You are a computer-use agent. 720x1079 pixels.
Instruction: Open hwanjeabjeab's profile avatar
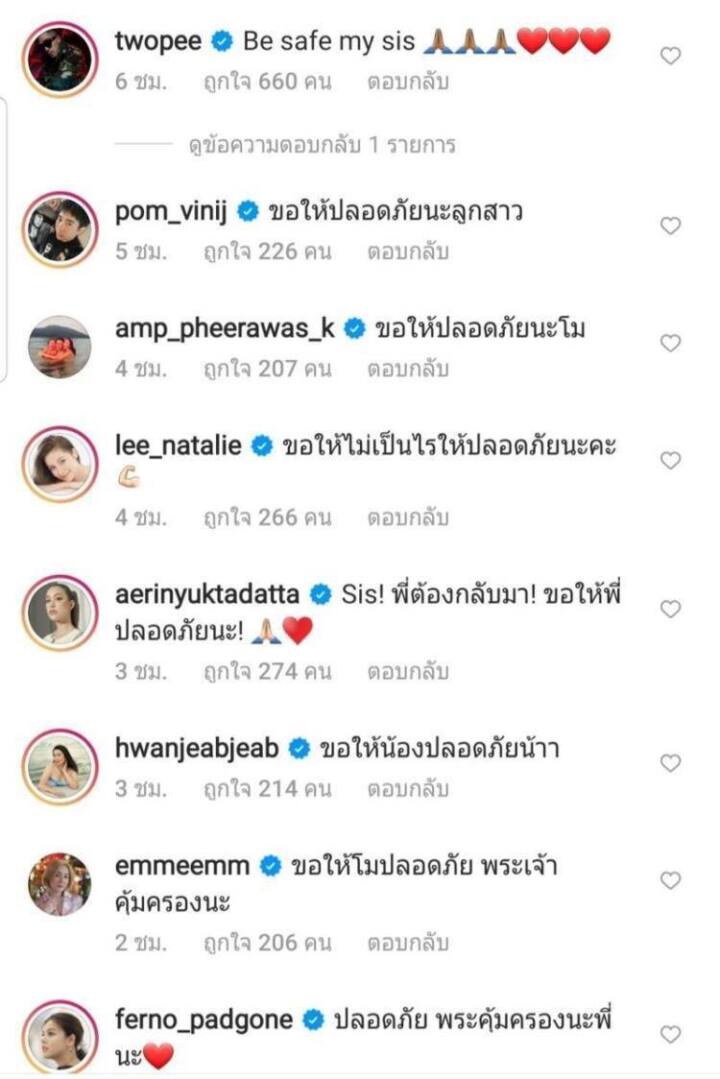[59, 767]
